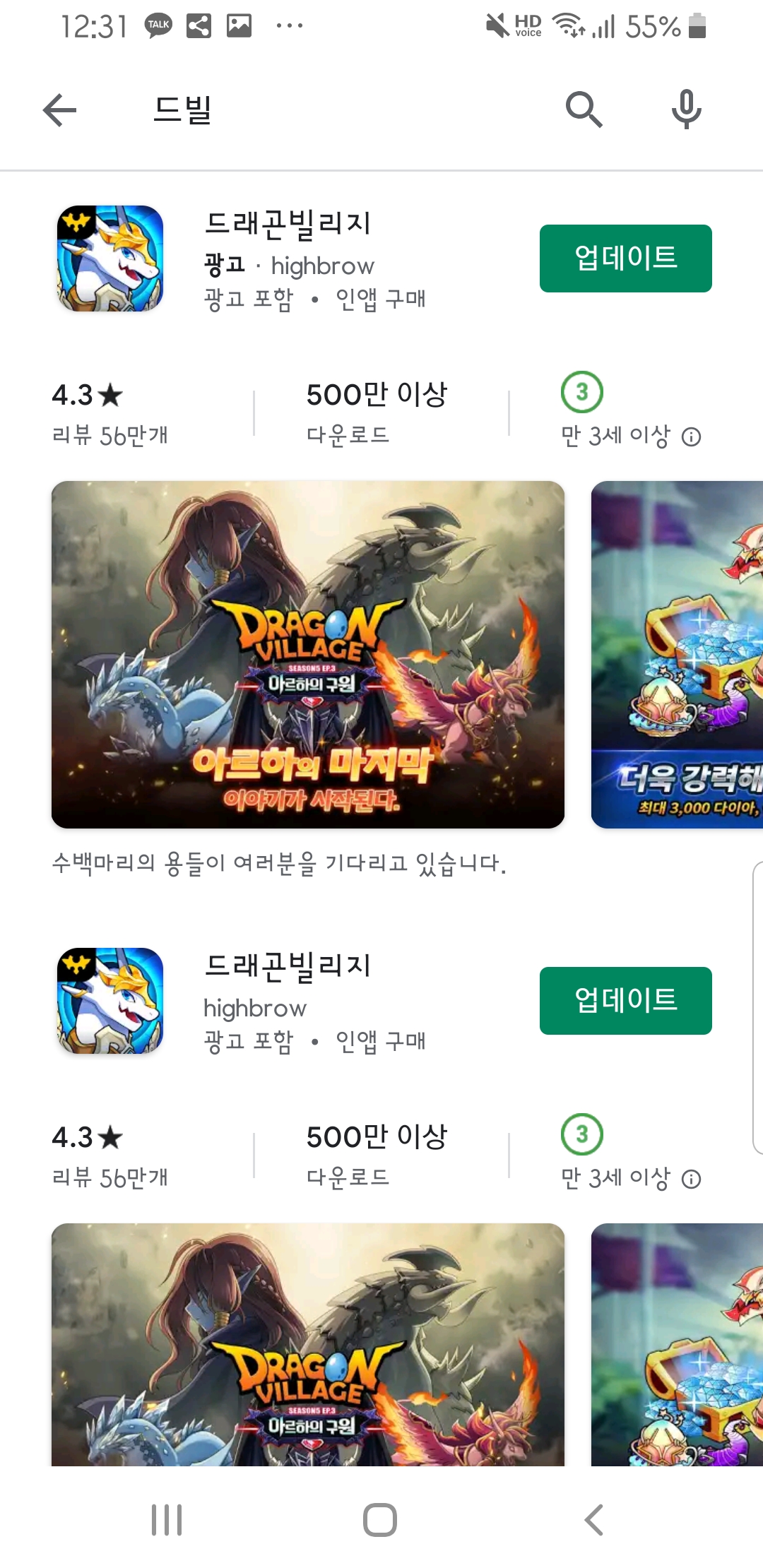The image size is (763, 1568).
Task: Tap 업데이트 on the non-ad 드래곤빌리지
Action: [x=625, y=1001]
